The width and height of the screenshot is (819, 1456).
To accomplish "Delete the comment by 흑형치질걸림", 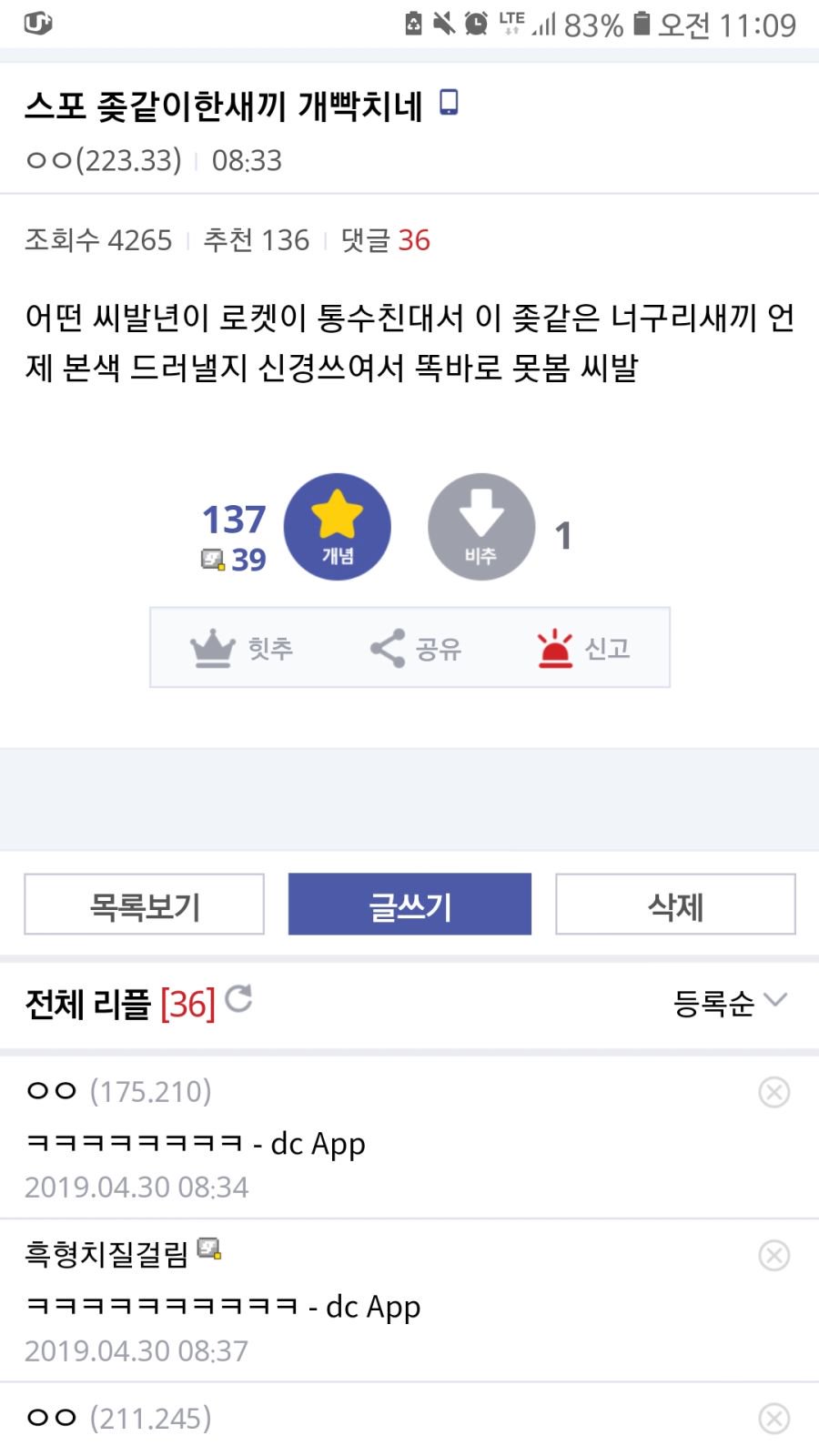I will point(773,1256).
